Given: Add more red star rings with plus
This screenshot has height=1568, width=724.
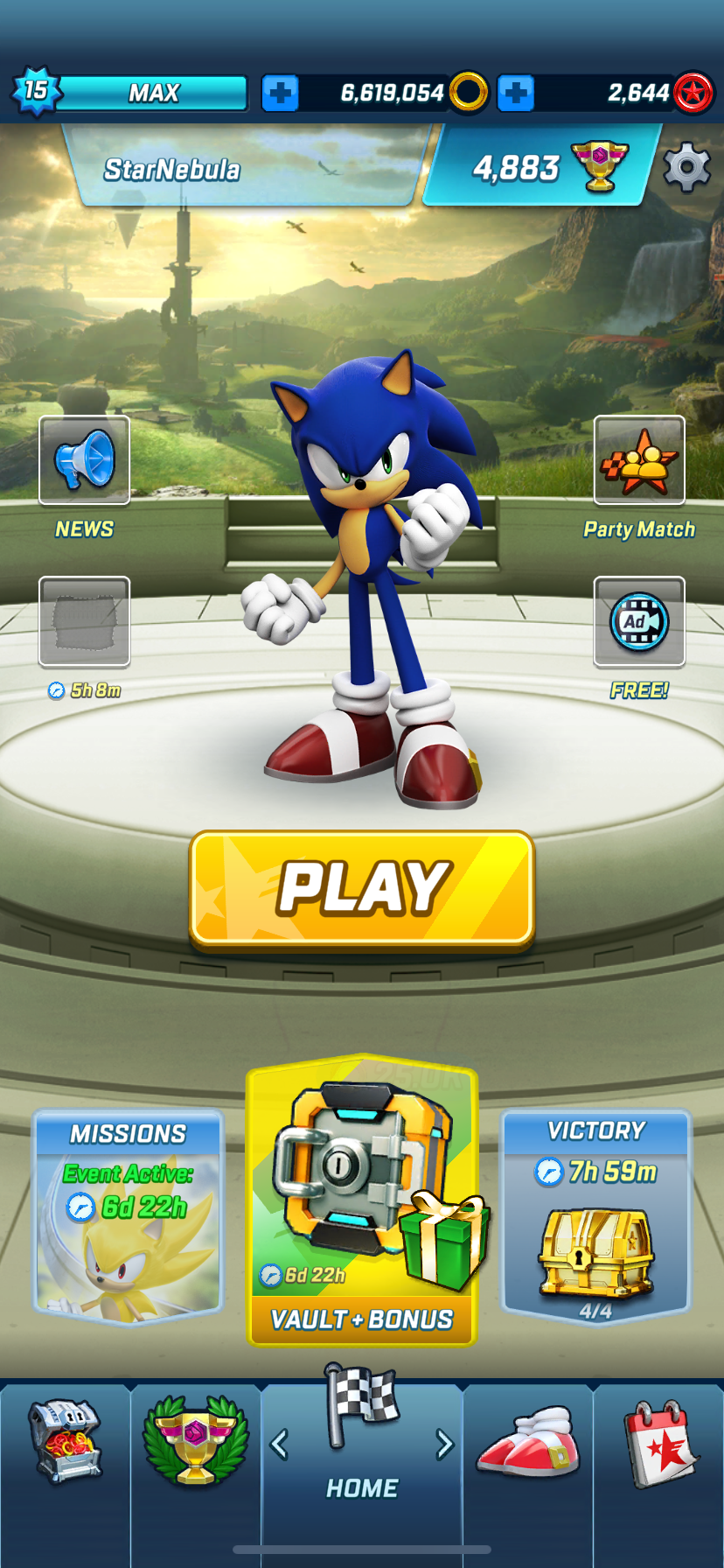Looking at the screenshot, I should tap(516, 93).
